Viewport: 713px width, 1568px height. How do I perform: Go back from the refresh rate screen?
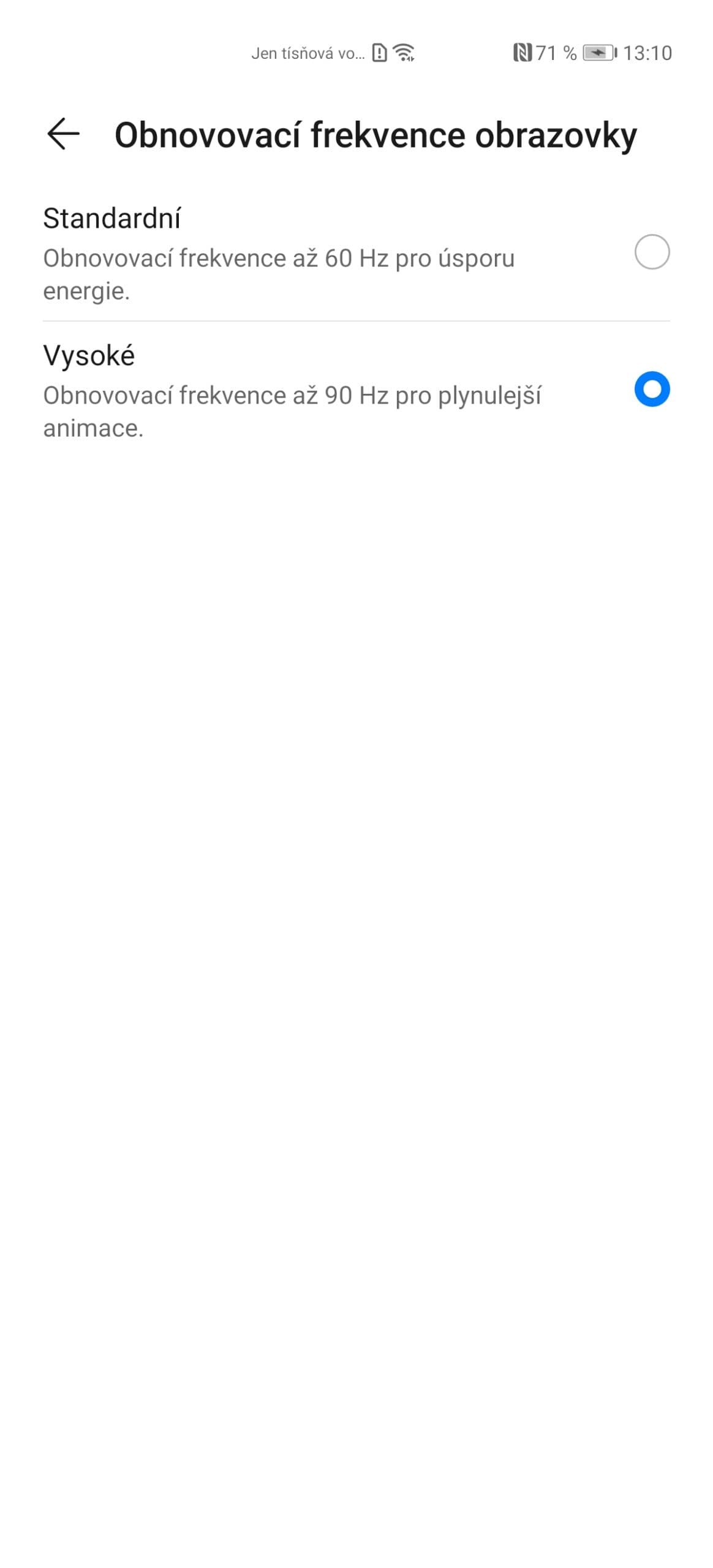63,134
